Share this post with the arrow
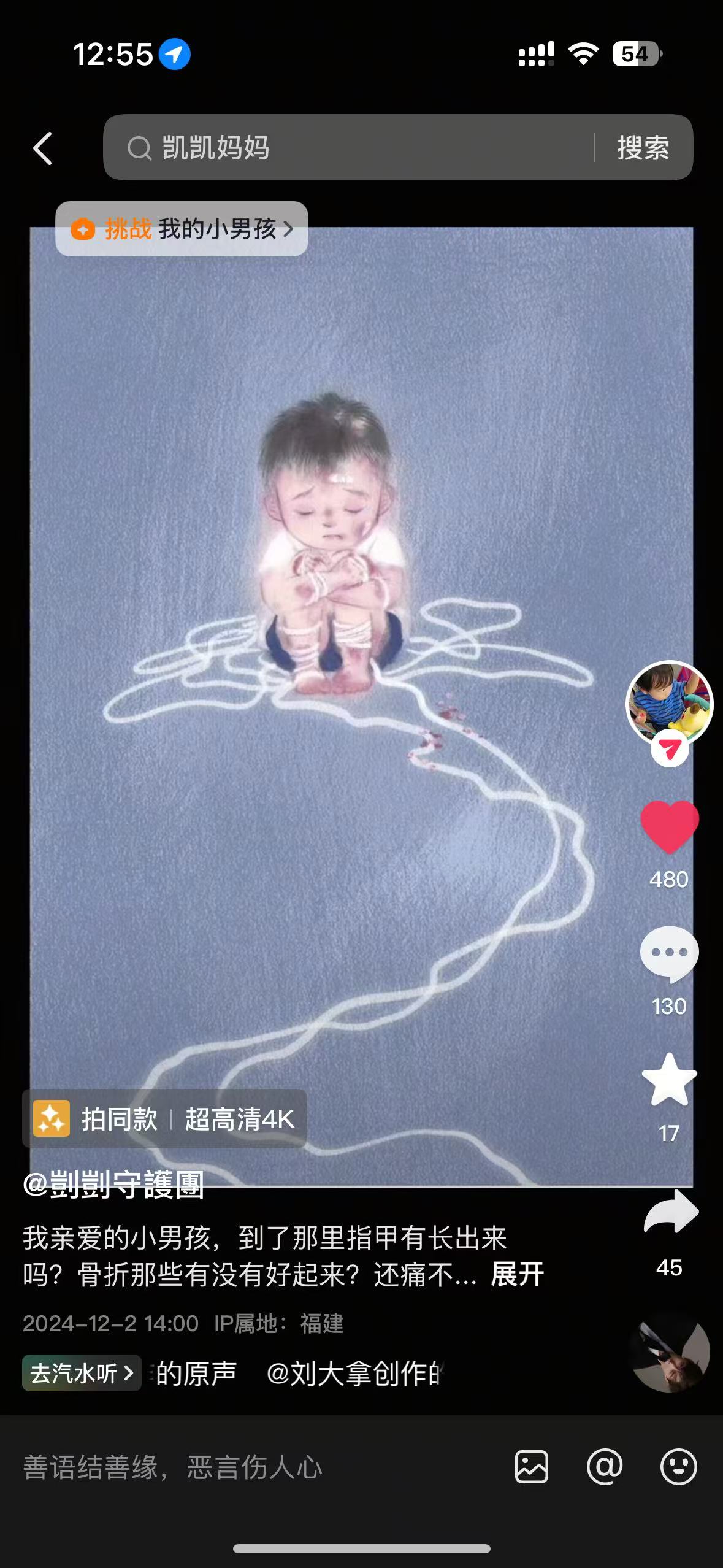The height and width of the screenshot is (1568, 723). click(x=670, y=1212)
